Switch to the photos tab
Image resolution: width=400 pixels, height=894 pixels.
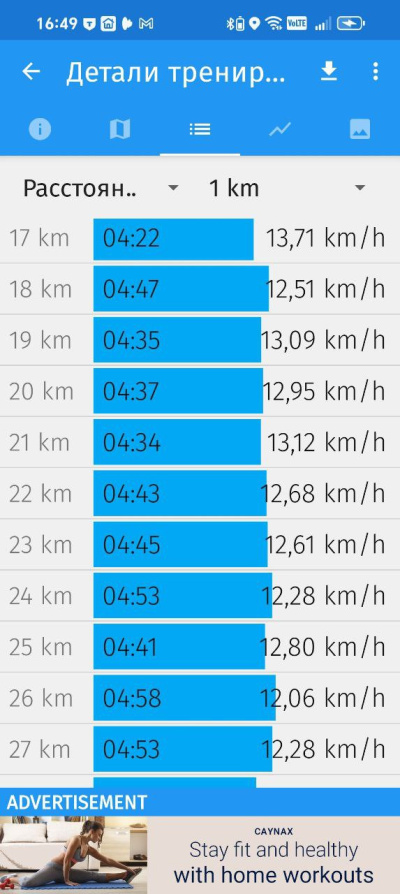point(360,129)
